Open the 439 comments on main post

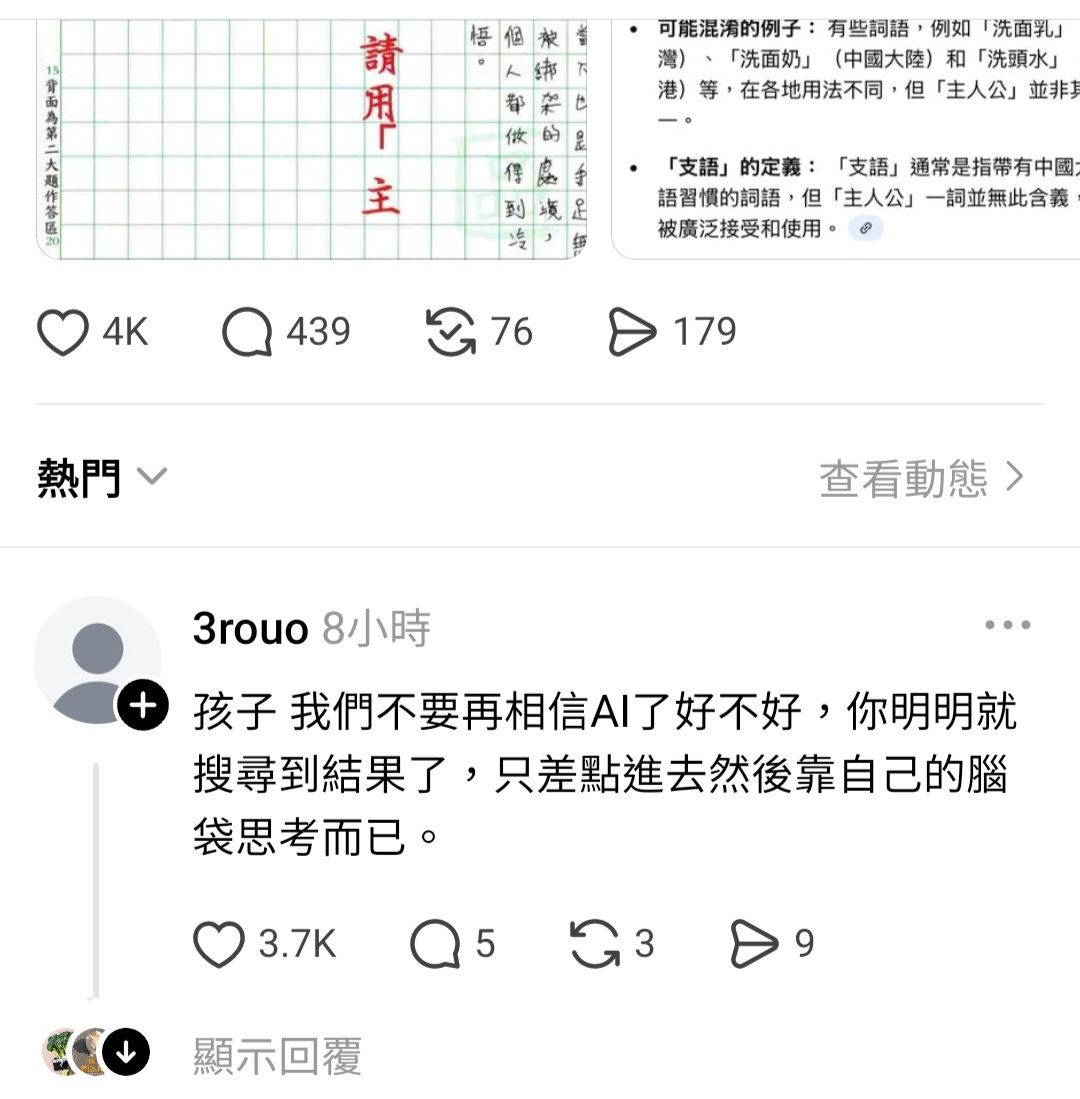(247, 333)
